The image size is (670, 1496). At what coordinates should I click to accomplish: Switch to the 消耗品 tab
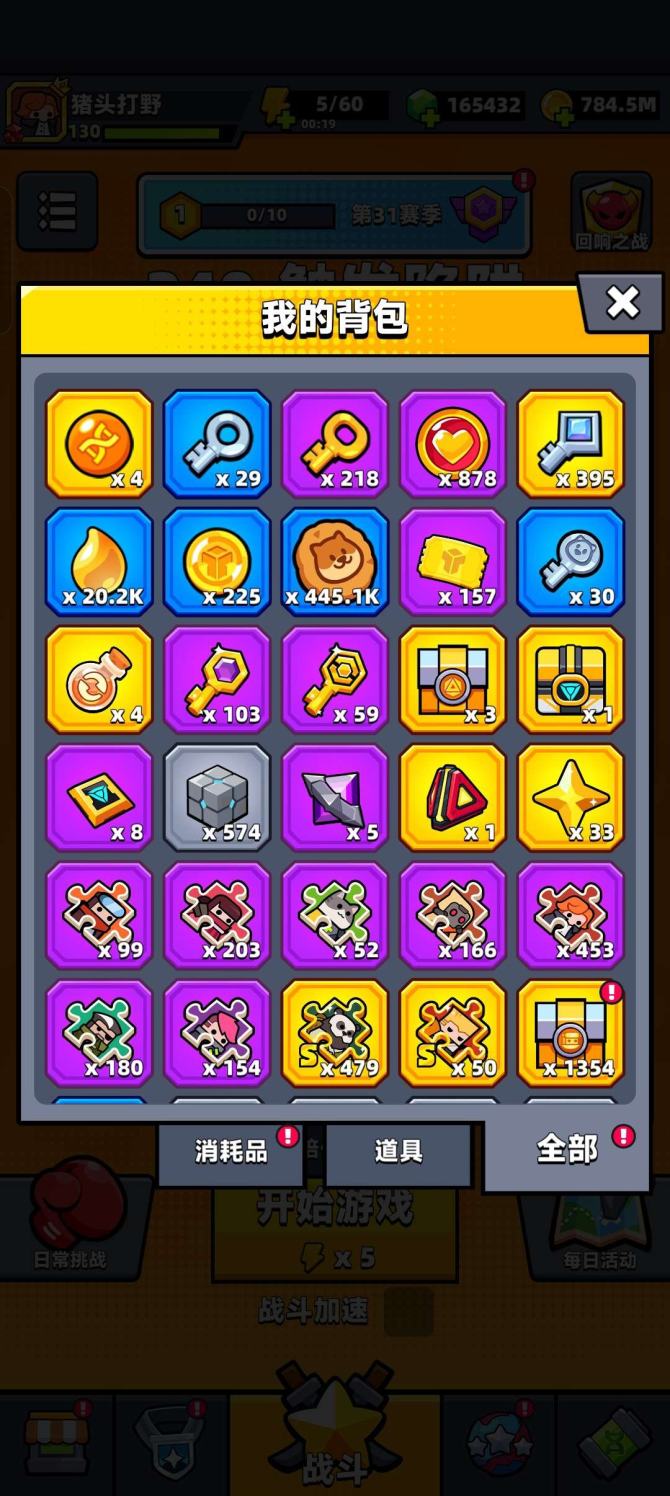[232, 1151]
